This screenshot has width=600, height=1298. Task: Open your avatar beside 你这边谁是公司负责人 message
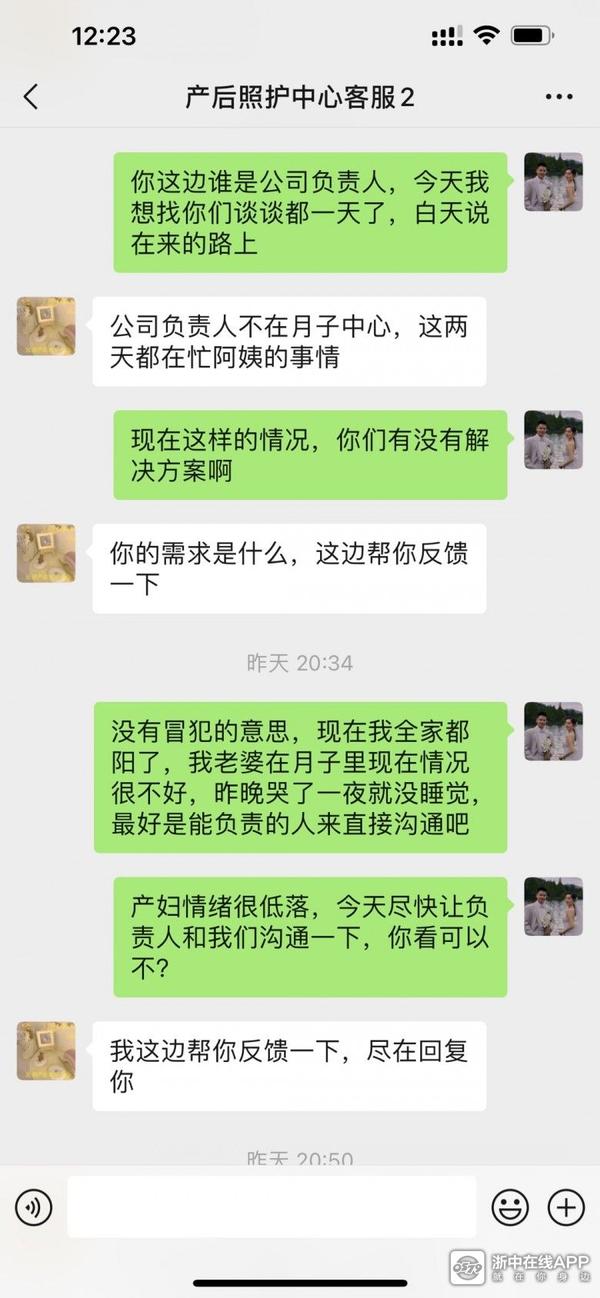[553, 182]
